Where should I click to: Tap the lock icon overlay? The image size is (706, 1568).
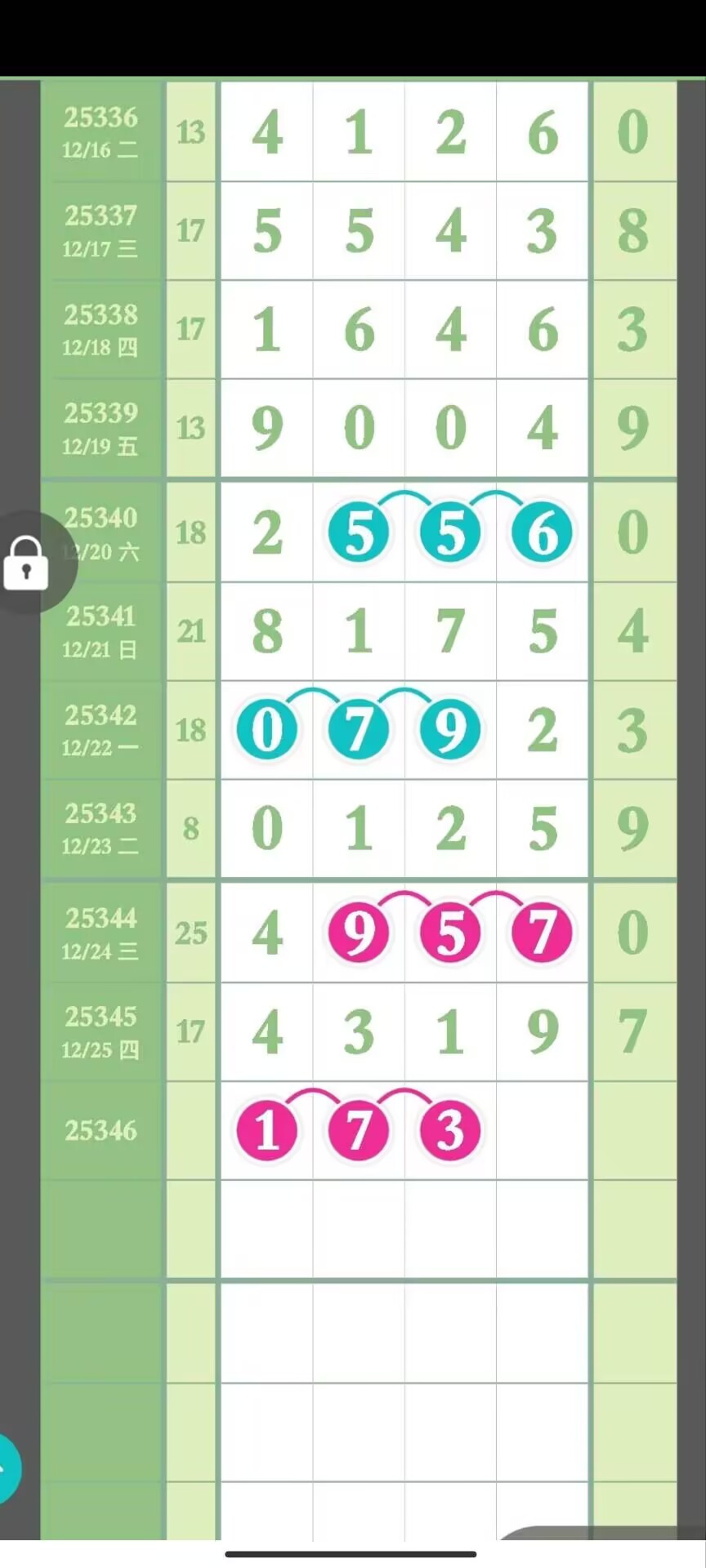26,563
